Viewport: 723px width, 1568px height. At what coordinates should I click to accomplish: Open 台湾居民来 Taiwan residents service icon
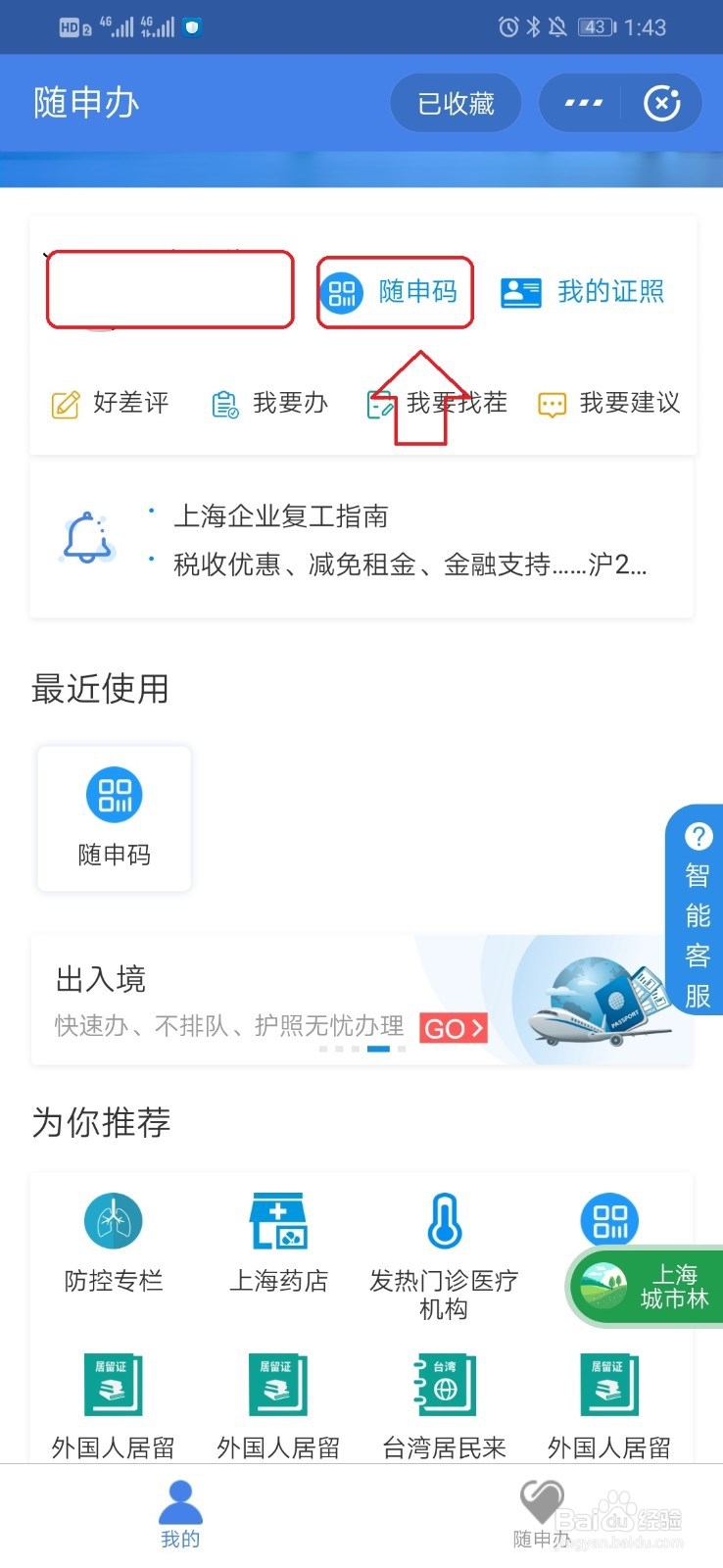[443, 1385]
